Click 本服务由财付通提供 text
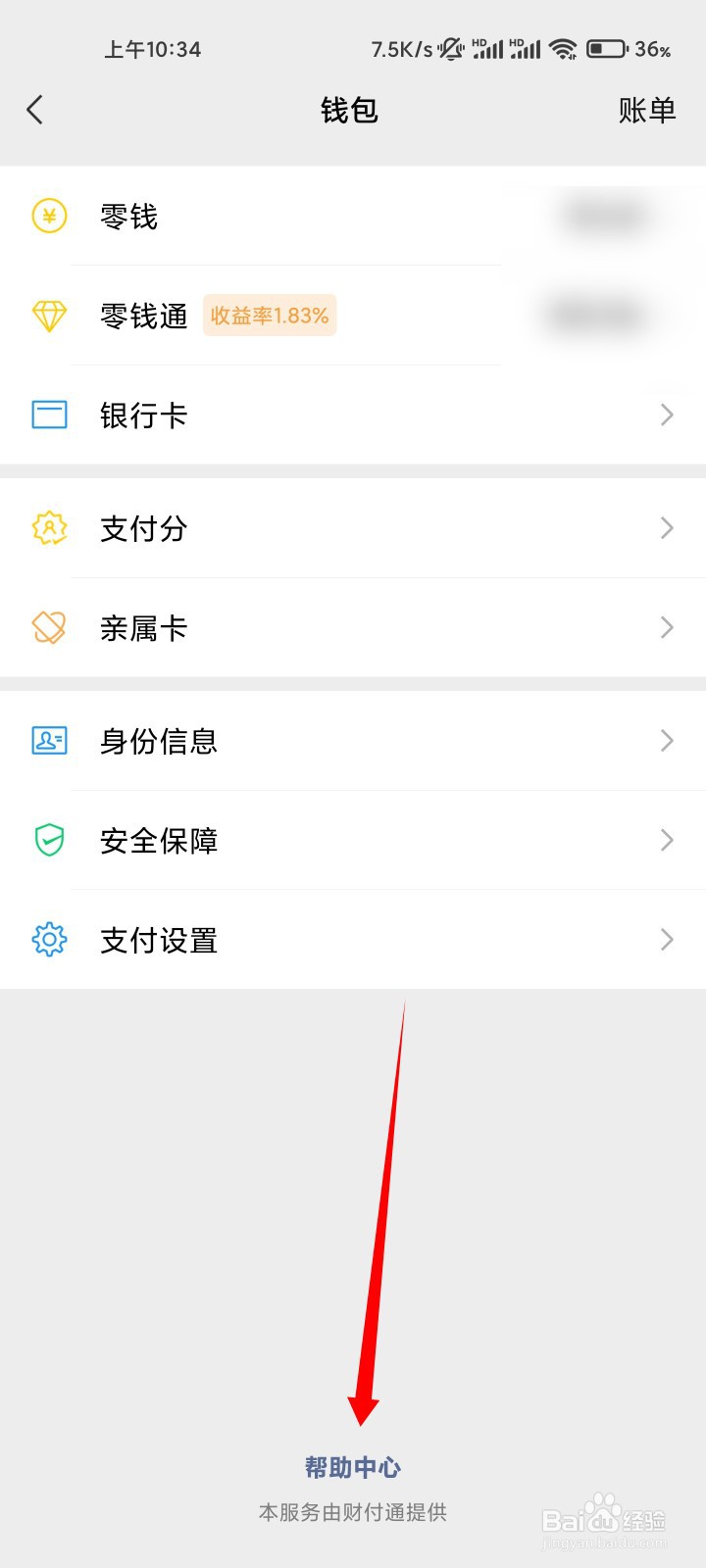This screenshot has width=706, height=1568. [352, 1512]
